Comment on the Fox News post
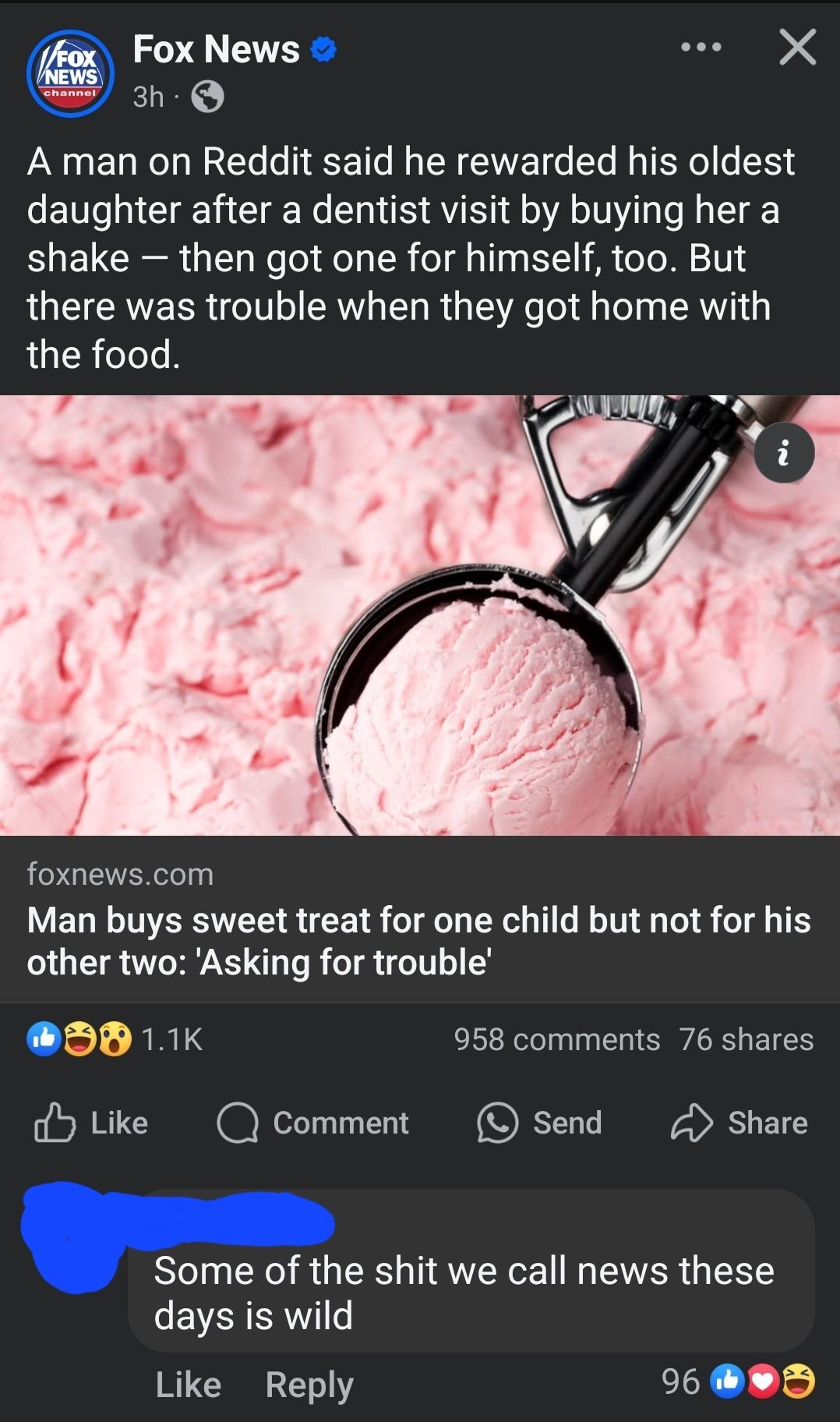The width and height of the screenshot is (840, 1422). pyautogui.click(x=313, y=1123)
